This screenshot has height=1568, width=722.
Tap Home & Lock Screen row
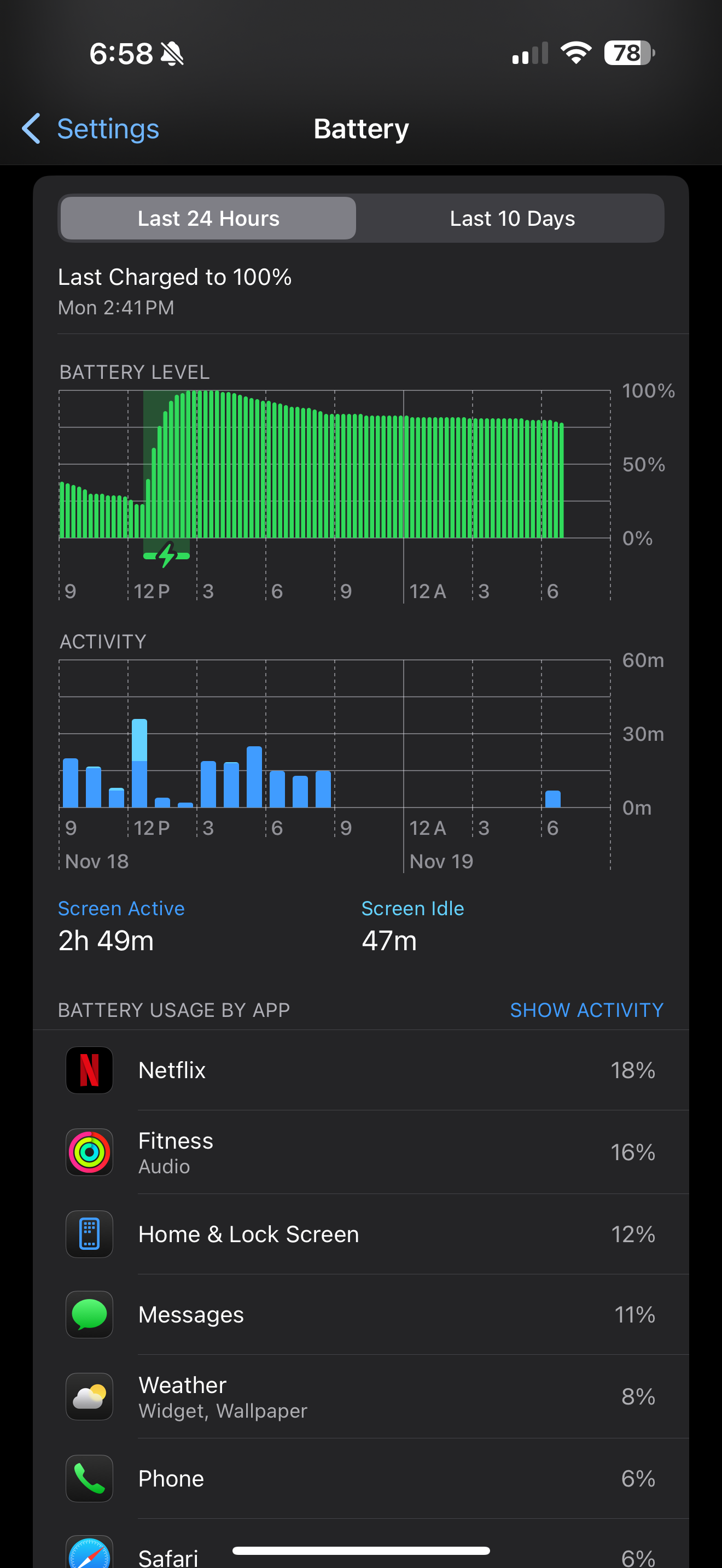[360, 1234]
